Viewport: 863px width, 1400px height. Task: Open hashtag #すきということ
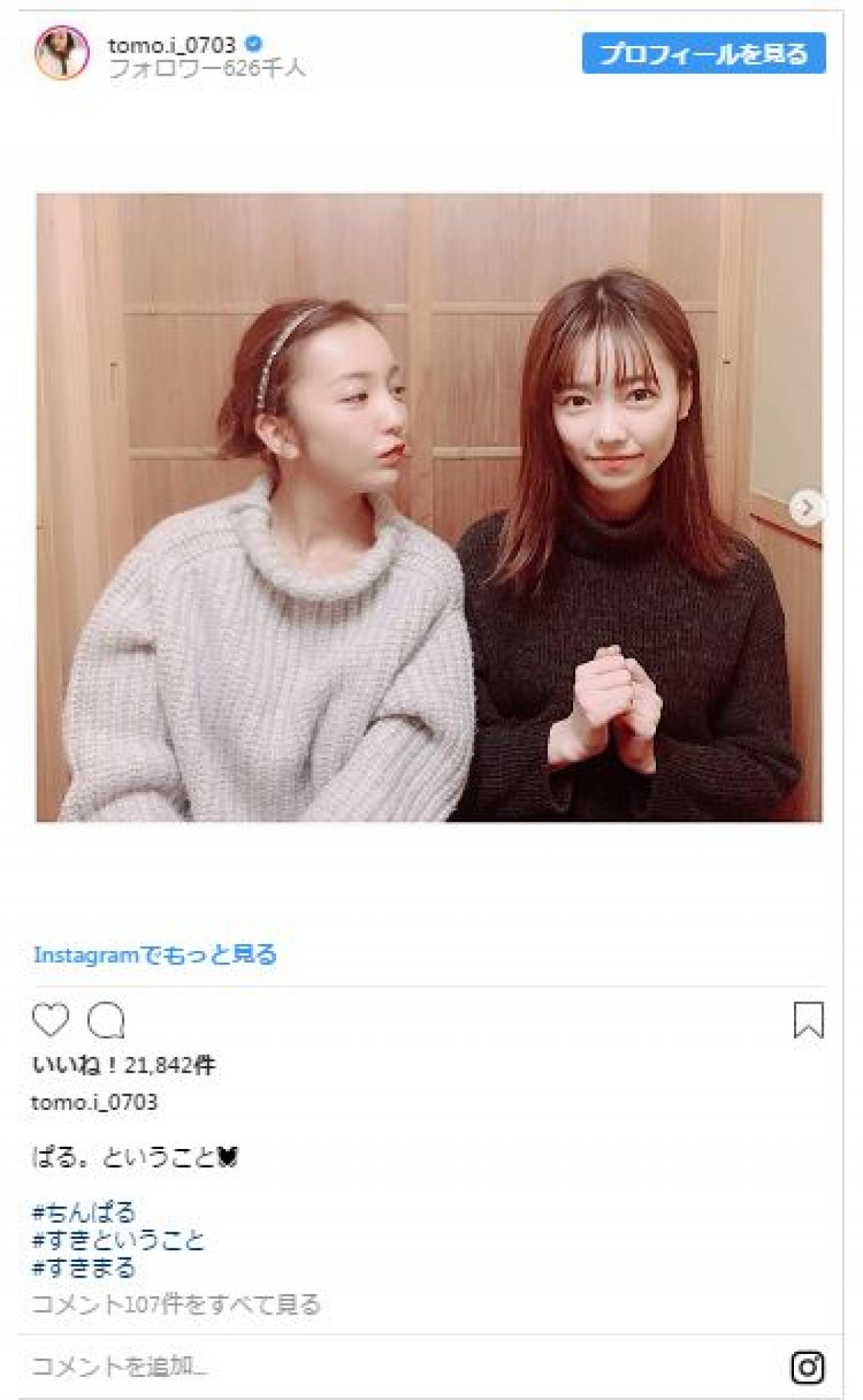coord(119,1240)
